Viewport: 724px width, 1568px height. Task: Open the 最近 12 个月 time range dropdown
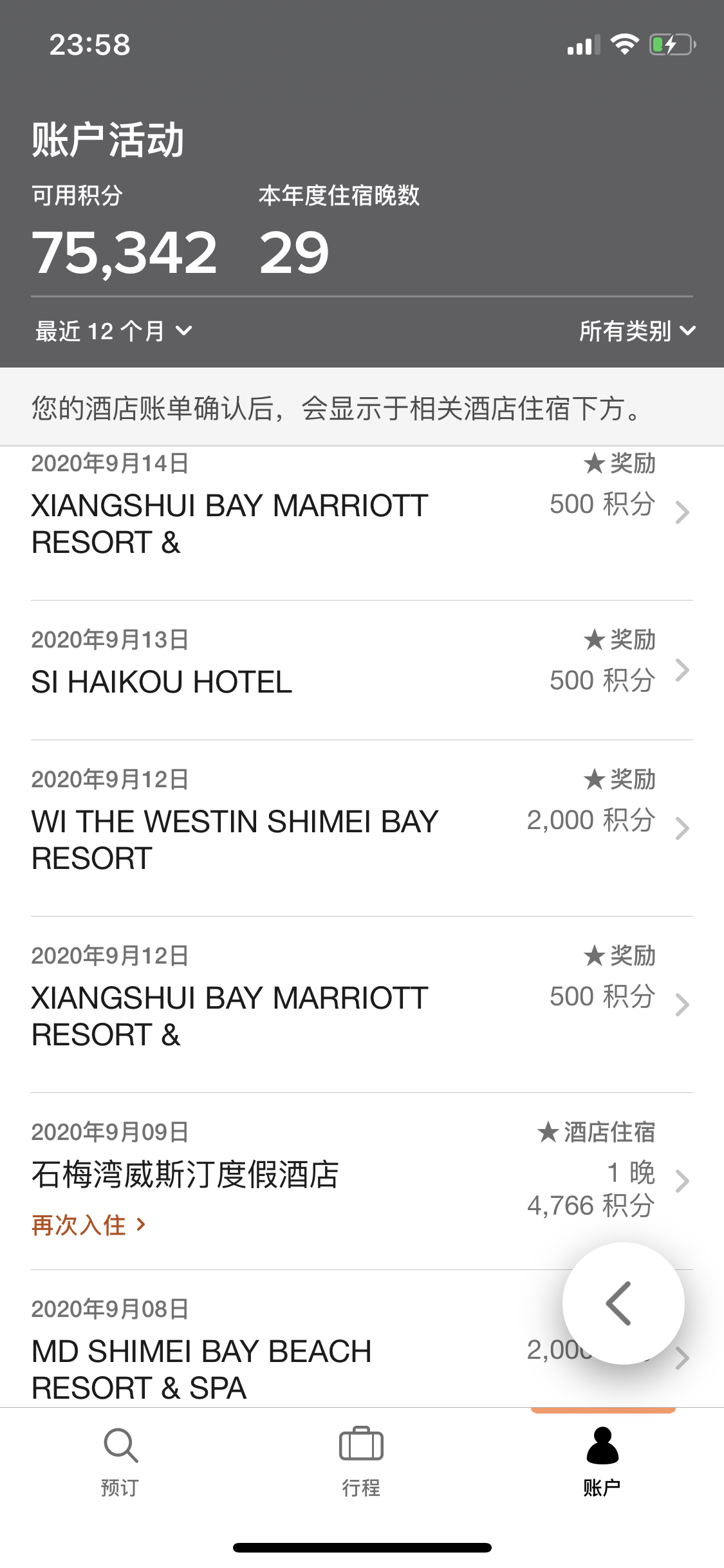tap(114, 331)
